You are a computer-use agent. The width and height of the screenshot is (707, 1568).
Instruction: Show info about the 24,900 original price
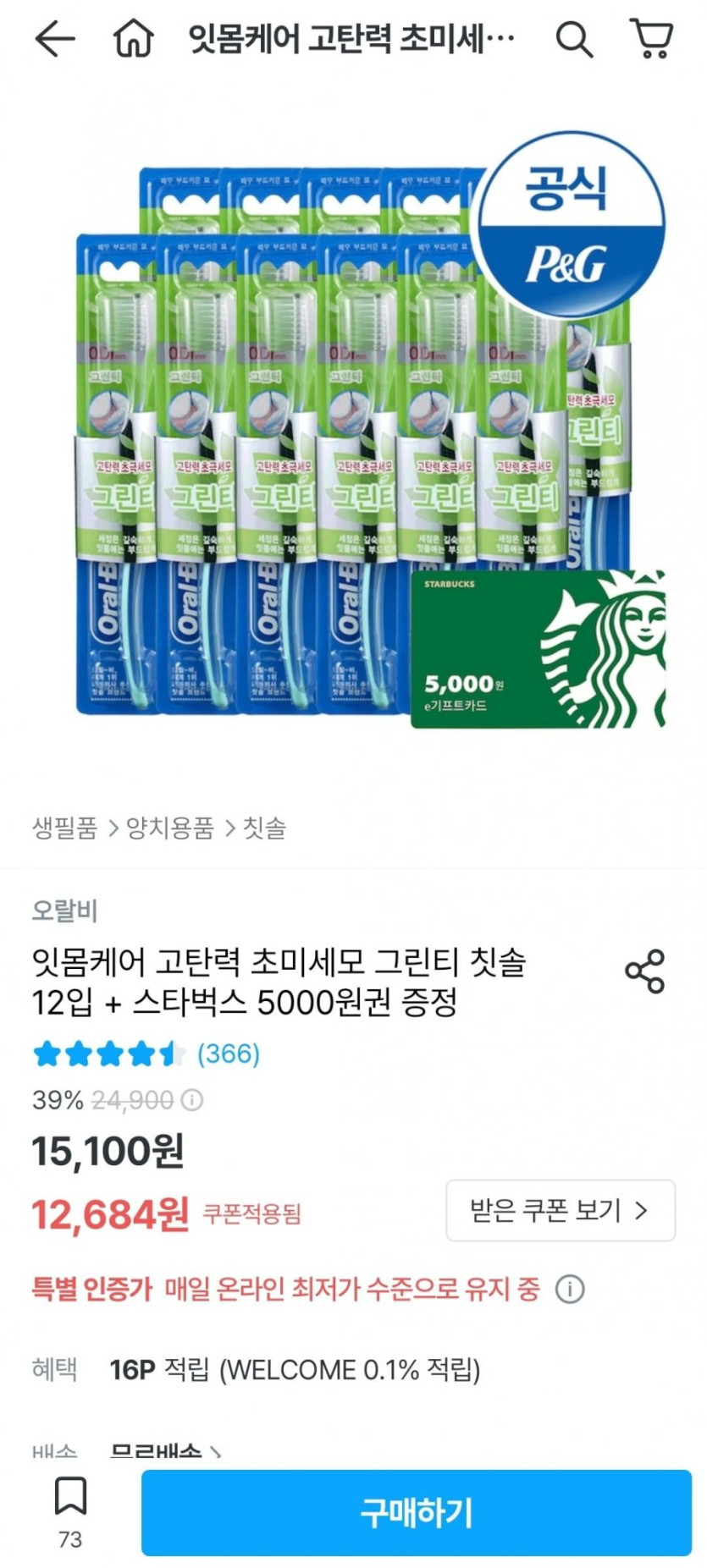(192, 1100)
